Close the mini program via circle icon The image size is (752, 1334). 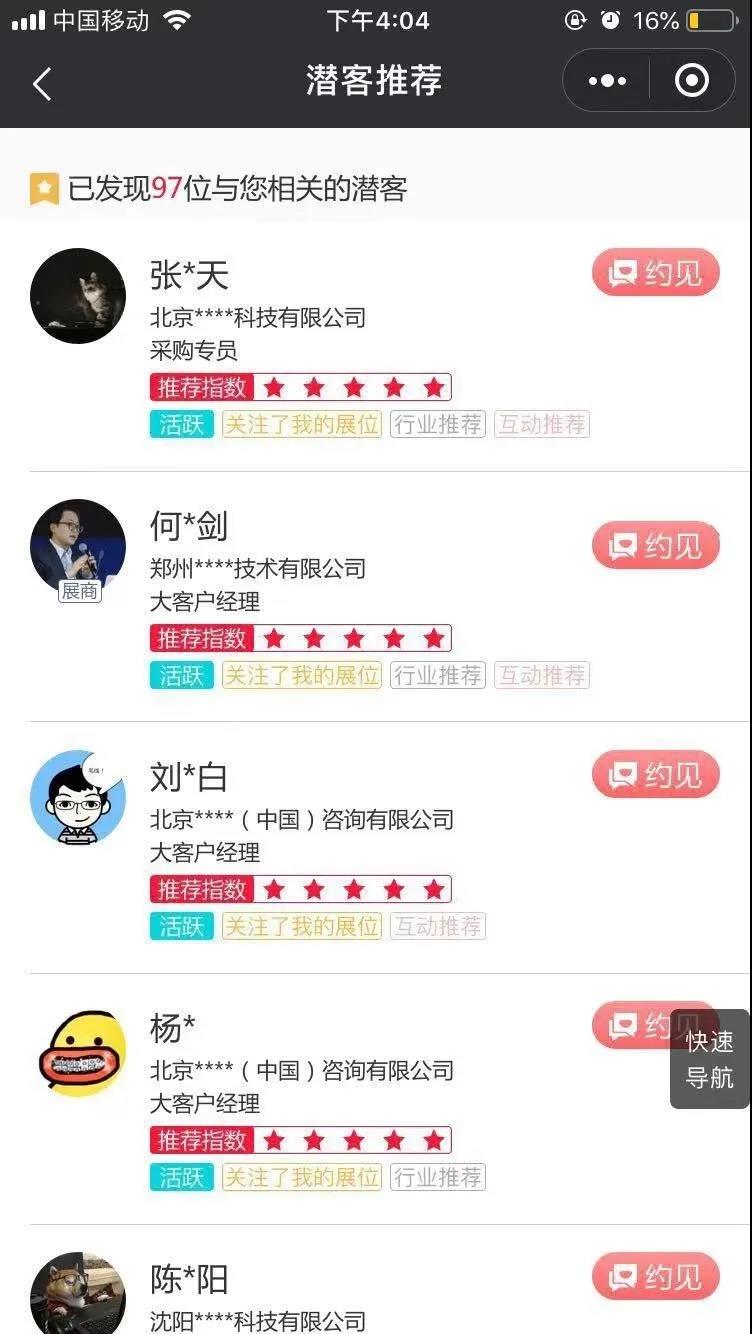[692, 81]
